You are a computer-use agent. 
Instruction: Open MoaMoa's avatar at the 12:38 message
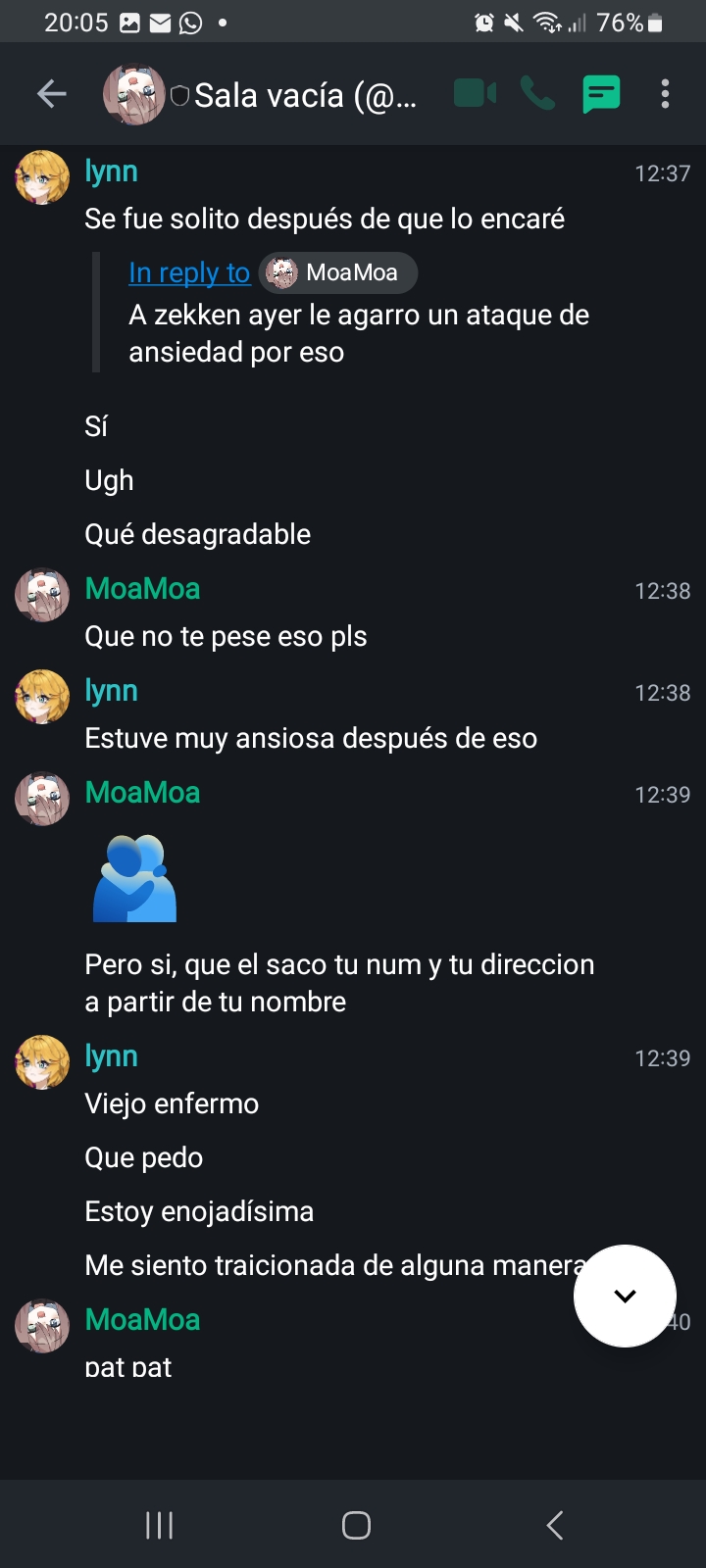point(42,595)
